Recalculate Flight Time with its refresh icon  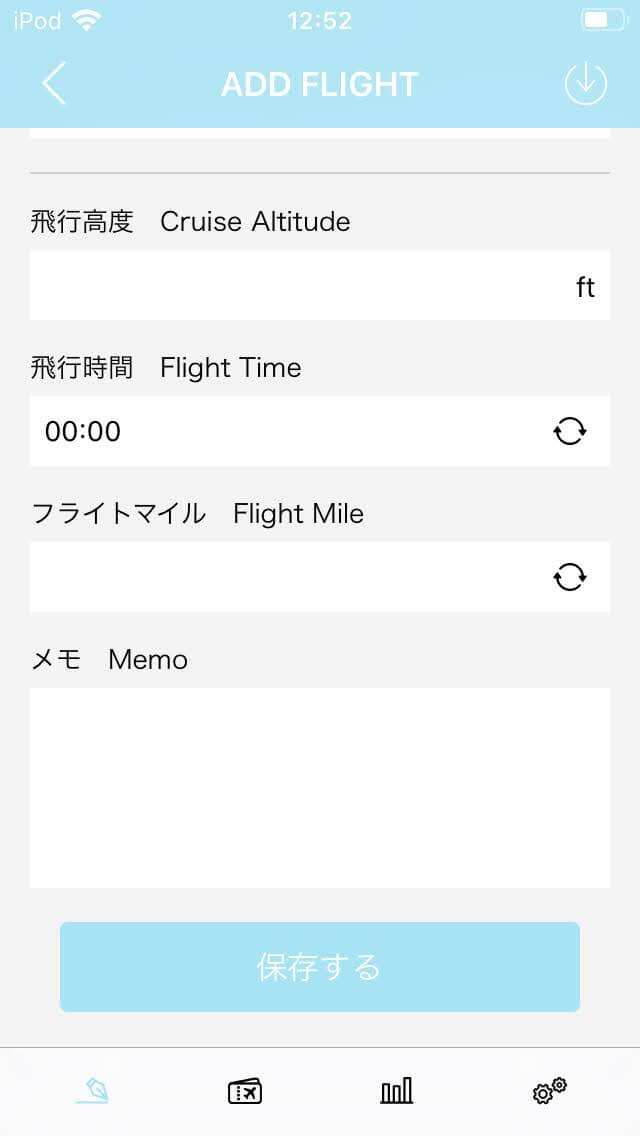(x=570, y=432)
